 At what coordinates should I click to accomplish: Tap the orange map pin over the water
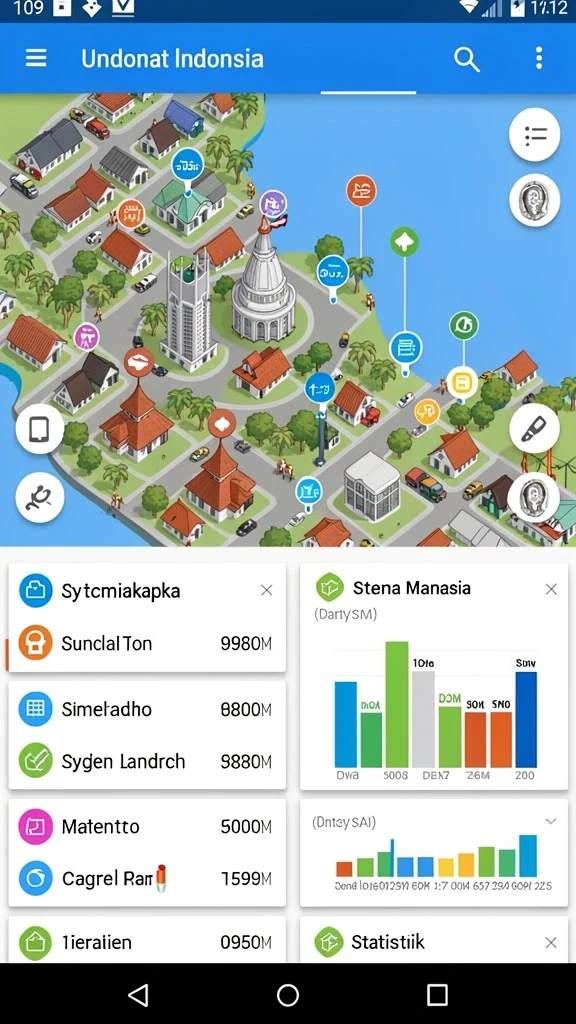361,191
